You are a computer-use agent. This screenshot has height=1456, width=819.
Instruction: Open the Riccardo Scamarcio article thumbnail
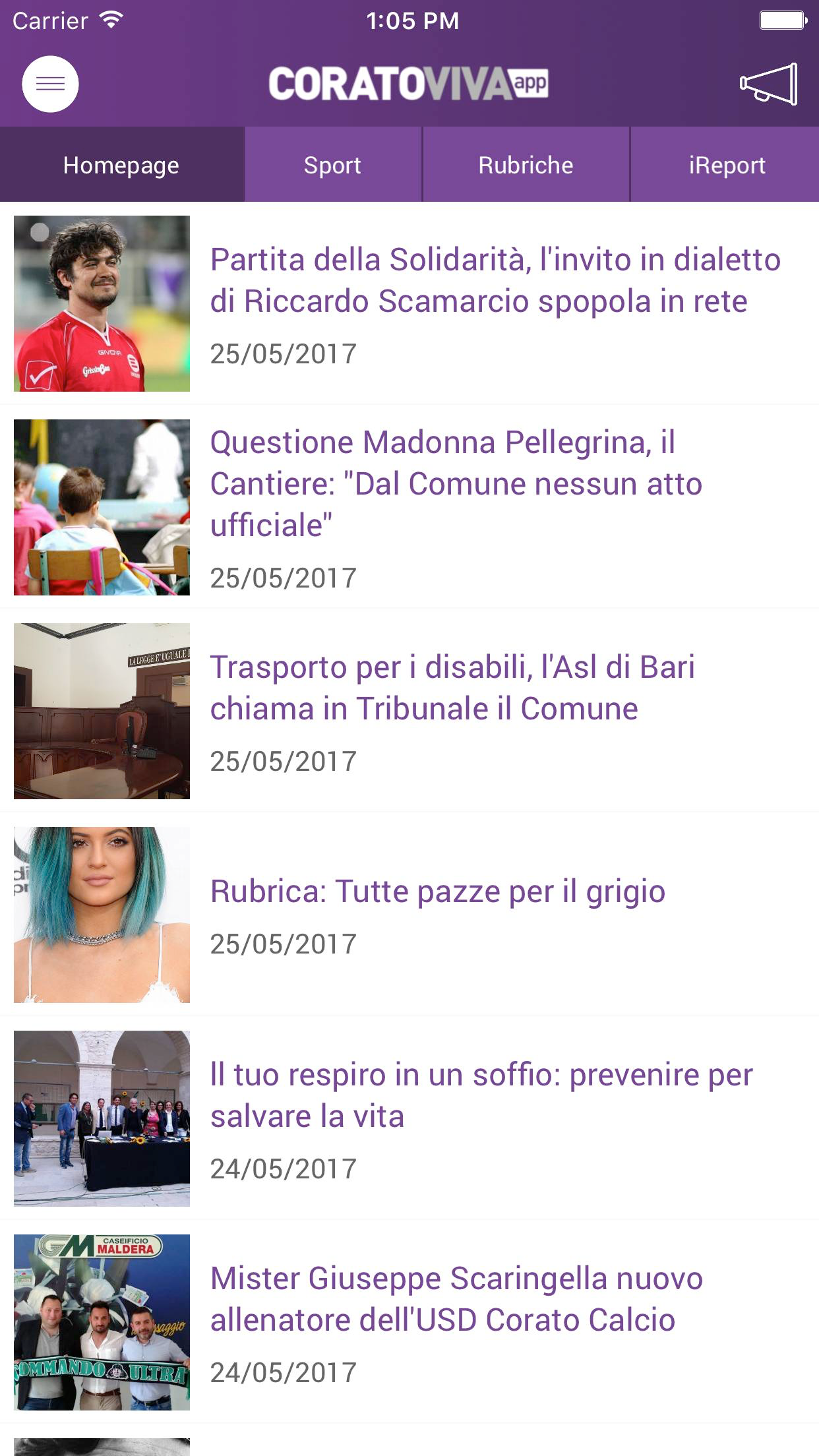click(x=102, y=303)
